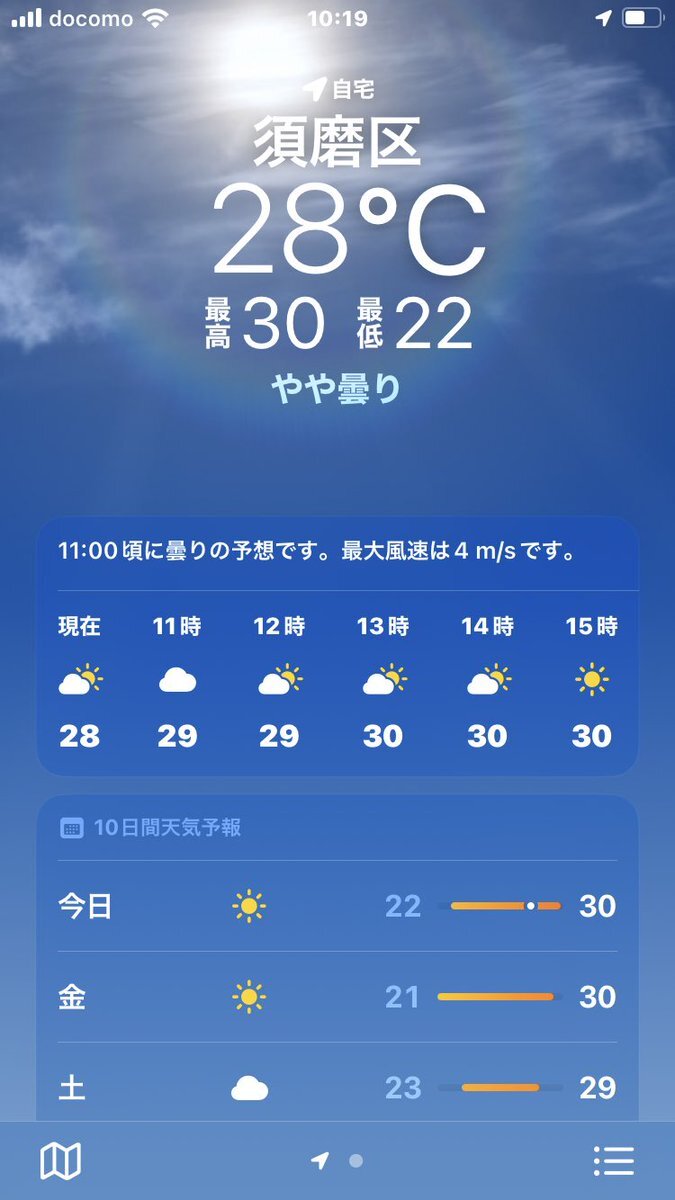The image size is (675, 1200).
Task: Open the saved locations list
Action: tap(614, 1161)
